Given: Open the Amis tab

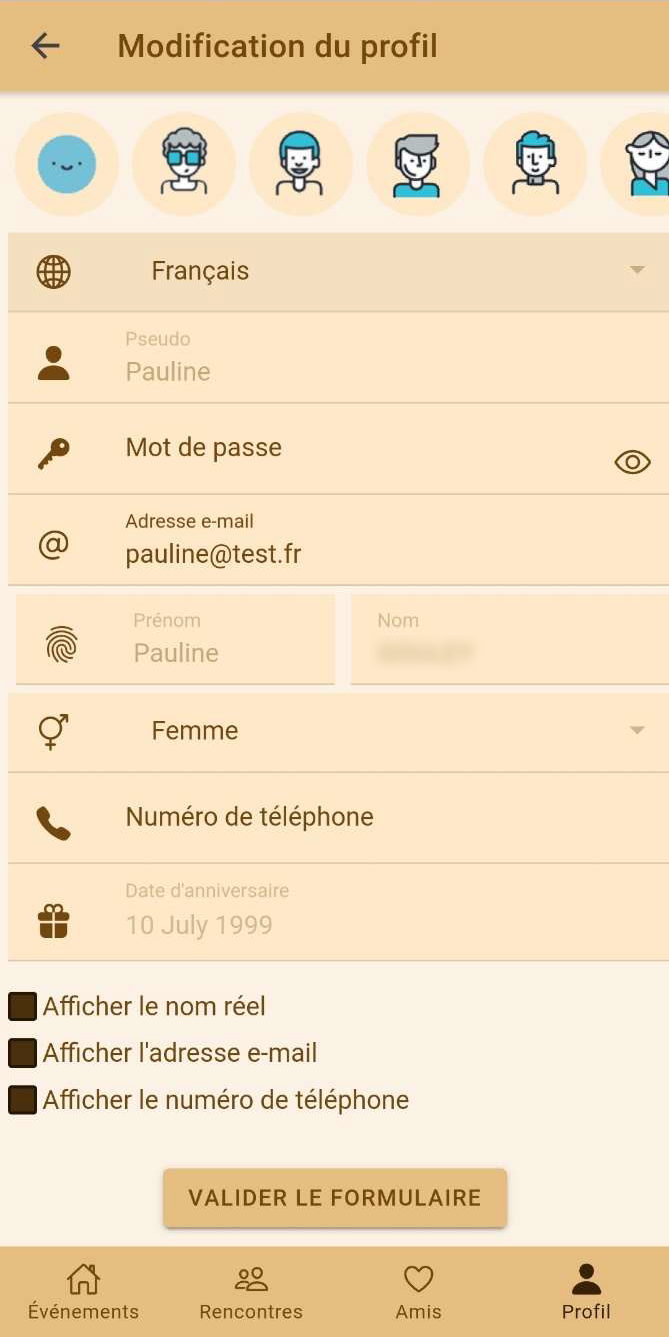Looking at the screenshot, I should tap(418, 1292).
